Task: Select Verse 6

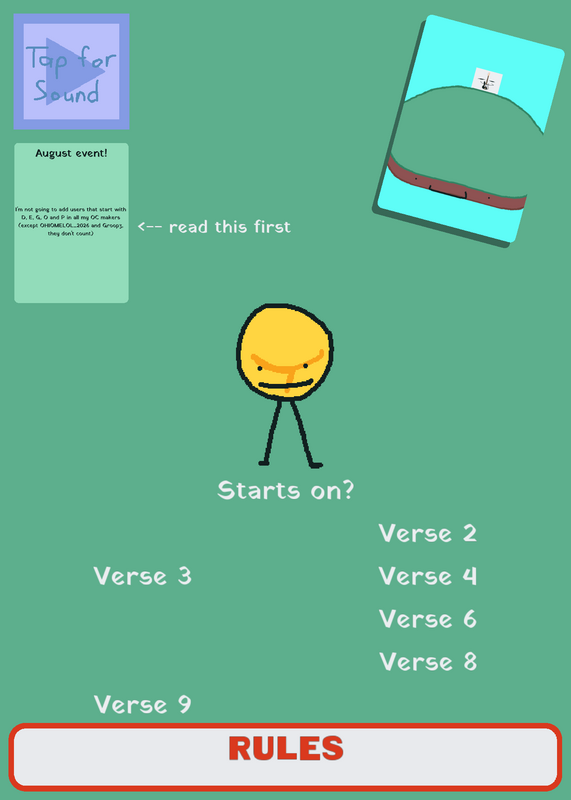Action: point(428,619)
